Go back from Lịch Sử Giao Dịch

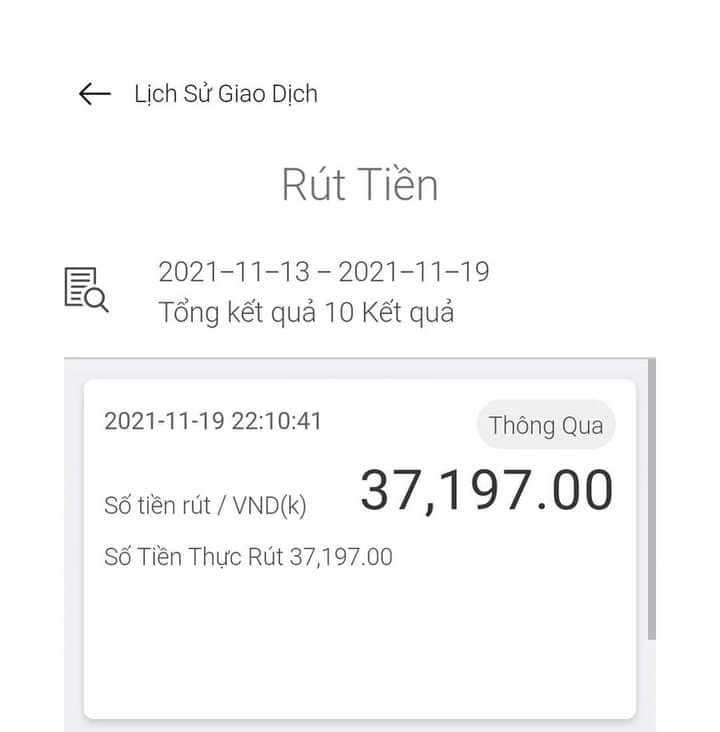click(x=94, y=94)
